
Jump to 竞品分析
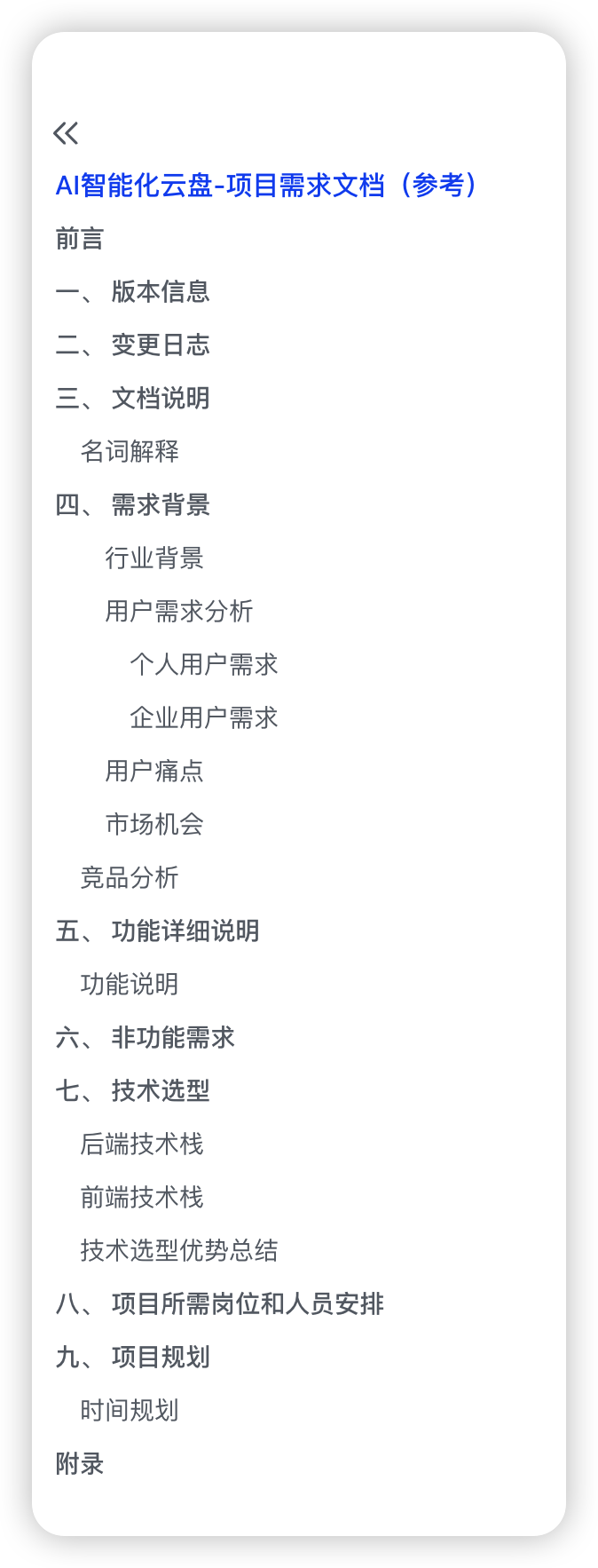130,878
